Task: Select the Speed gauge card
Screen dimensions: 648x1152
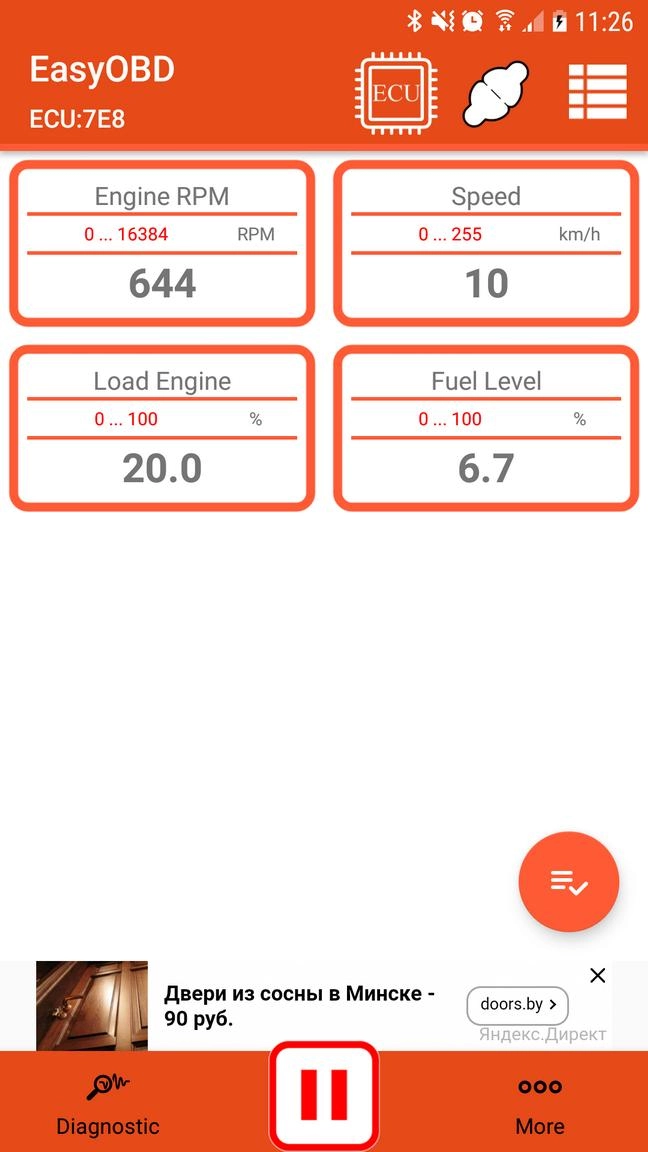Action: (486, 243)
